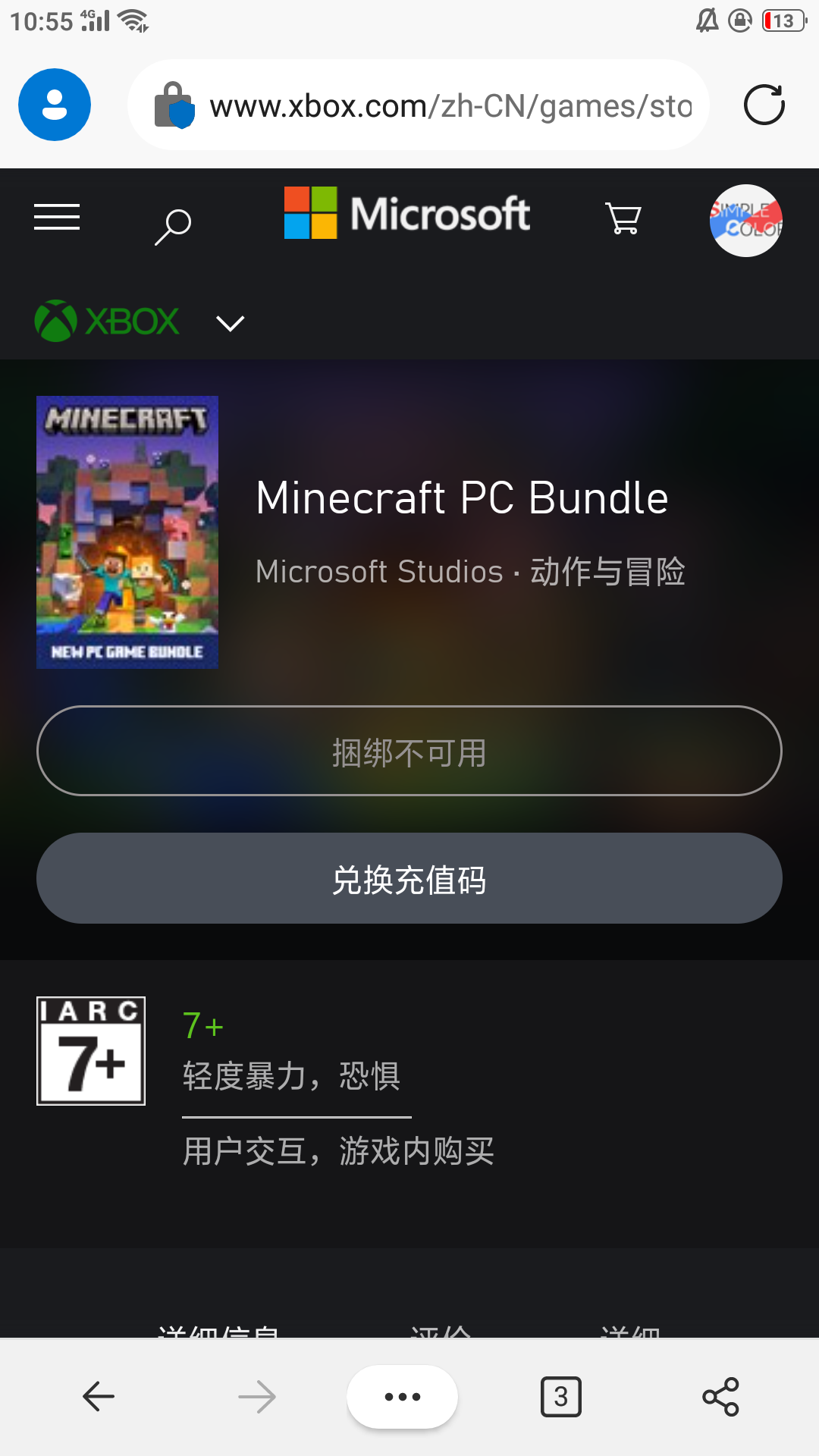Open the shopping cart
This screenshot has width=819, height=1456.
623,218
